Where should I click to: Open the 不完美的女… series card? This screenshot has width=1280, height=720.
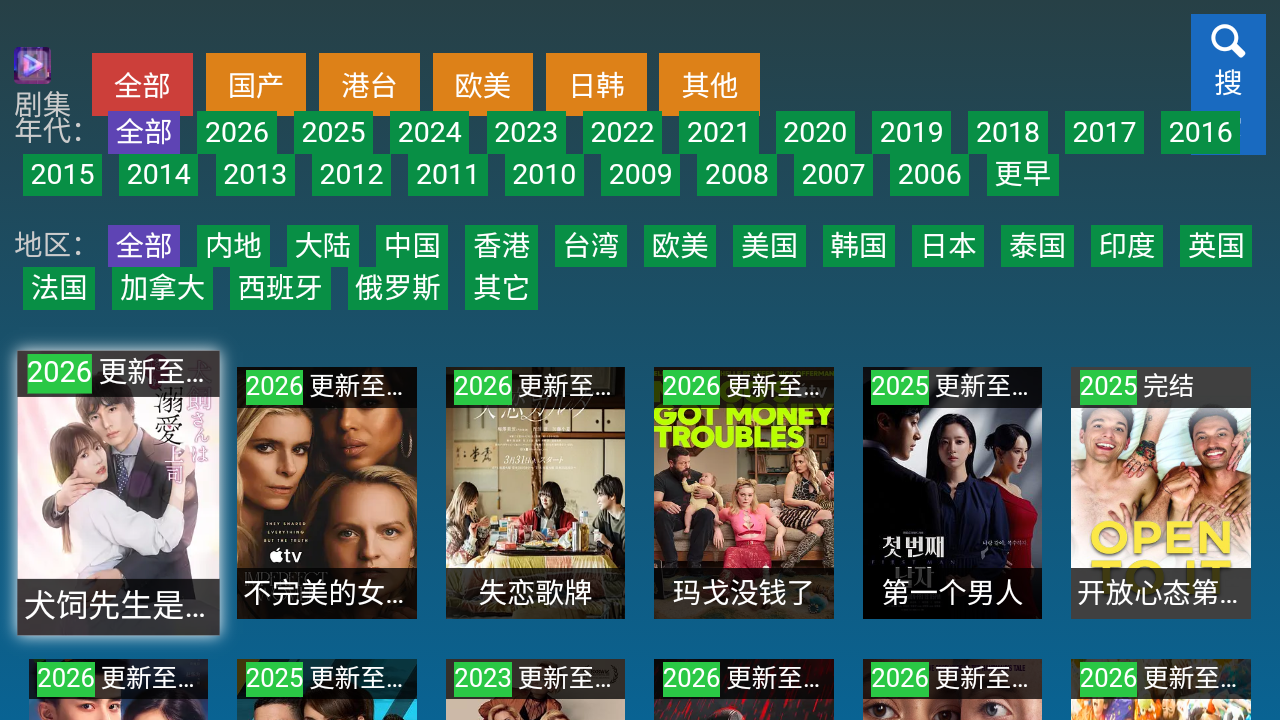(x=327, y=493)
